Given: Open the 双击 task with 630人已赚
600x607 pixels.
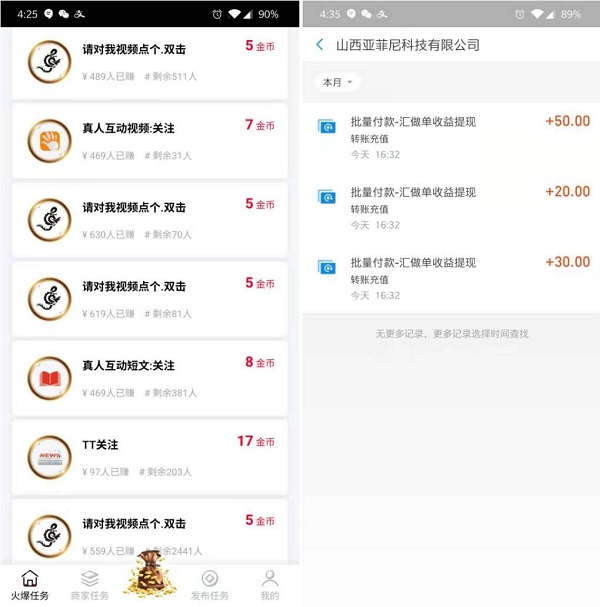Looking at the screenshot, I should click(x=149, y=219).
